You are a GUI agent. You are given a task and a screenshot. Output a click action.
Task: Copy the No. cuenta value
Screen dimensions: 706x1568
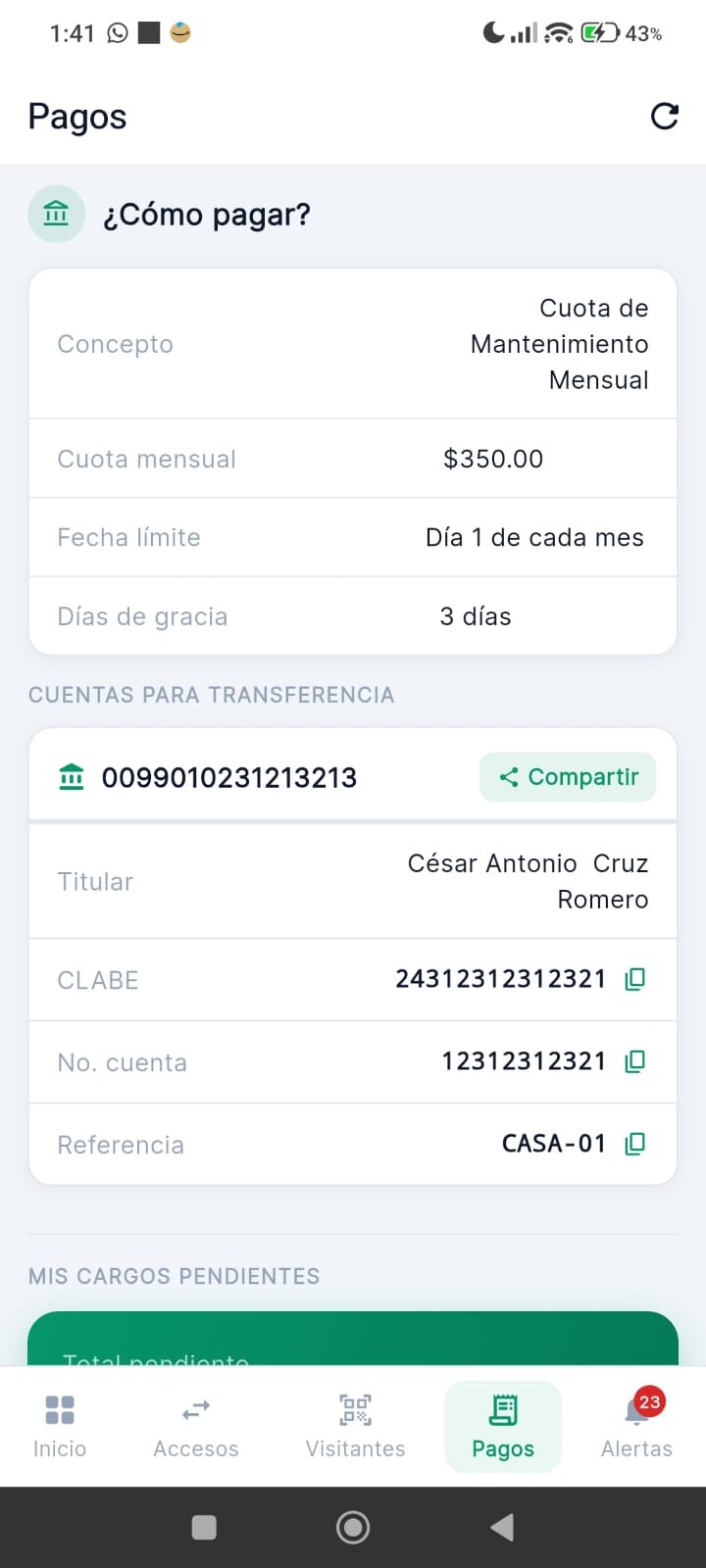[x=634, y=1061]
